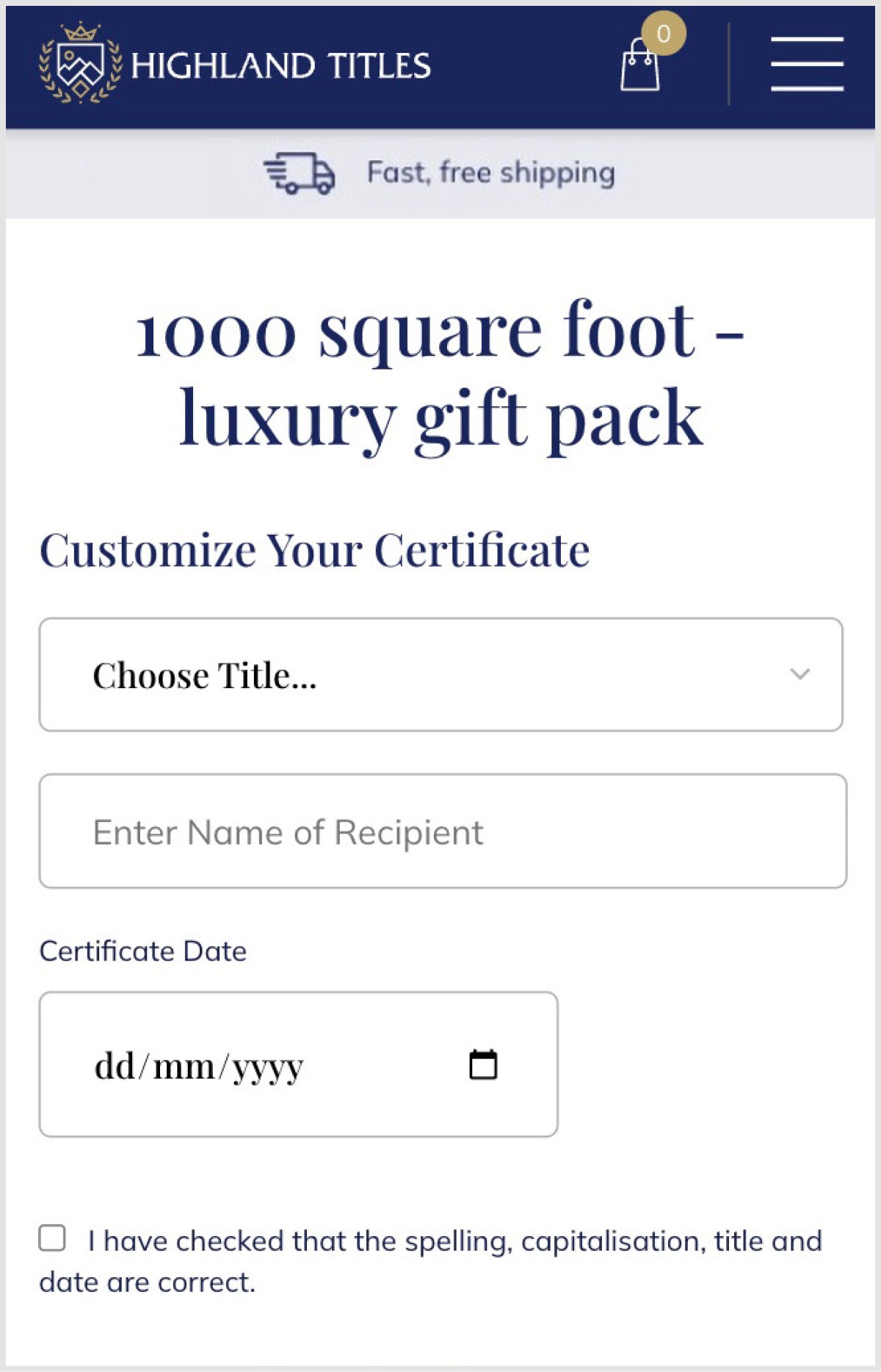Viewport: 881px width, 1372px height.
Task: Tick the spelling confirmation checkbox
Action: tap(52, 1238)
